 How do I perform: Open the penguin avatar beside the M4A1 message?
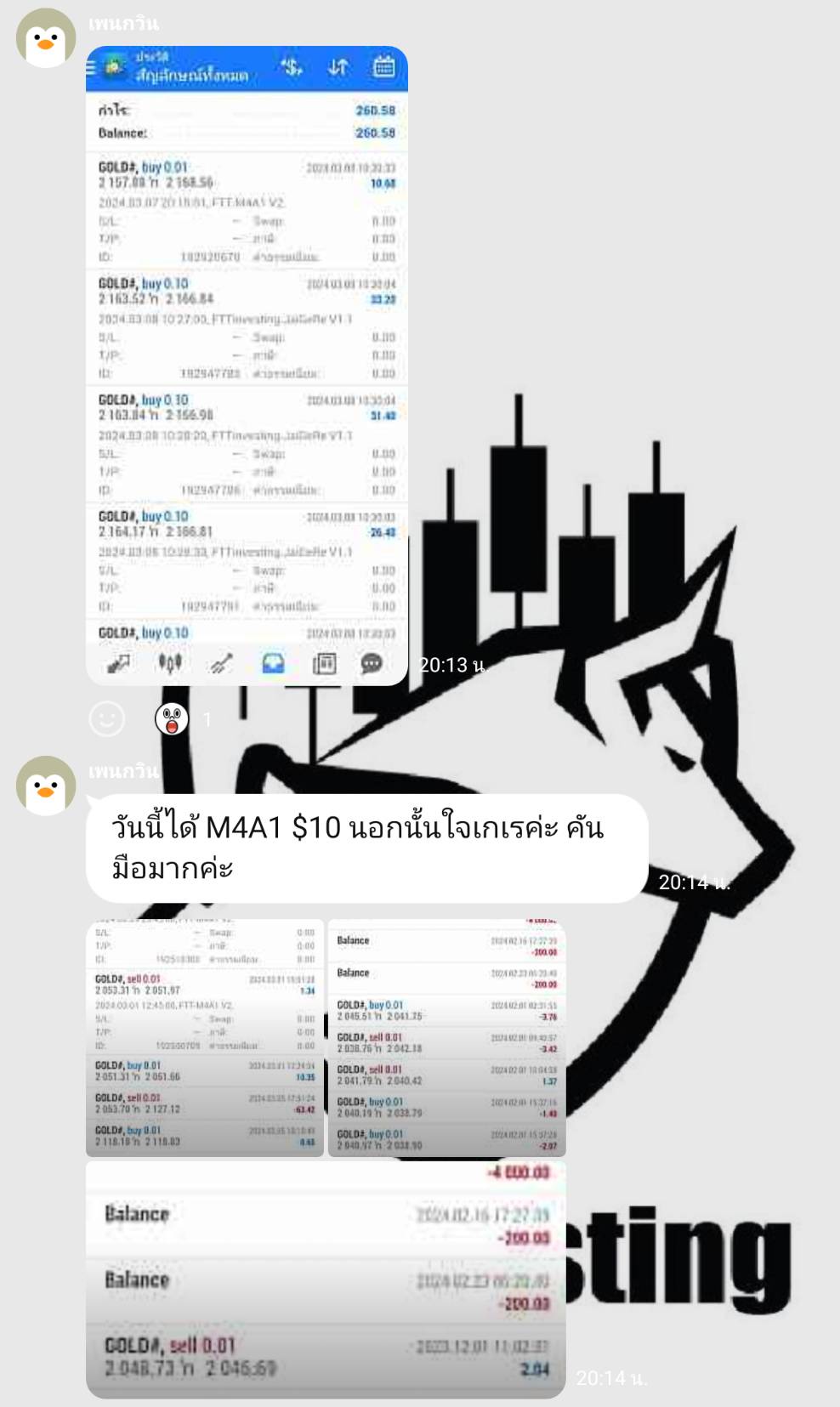(46, 786)
